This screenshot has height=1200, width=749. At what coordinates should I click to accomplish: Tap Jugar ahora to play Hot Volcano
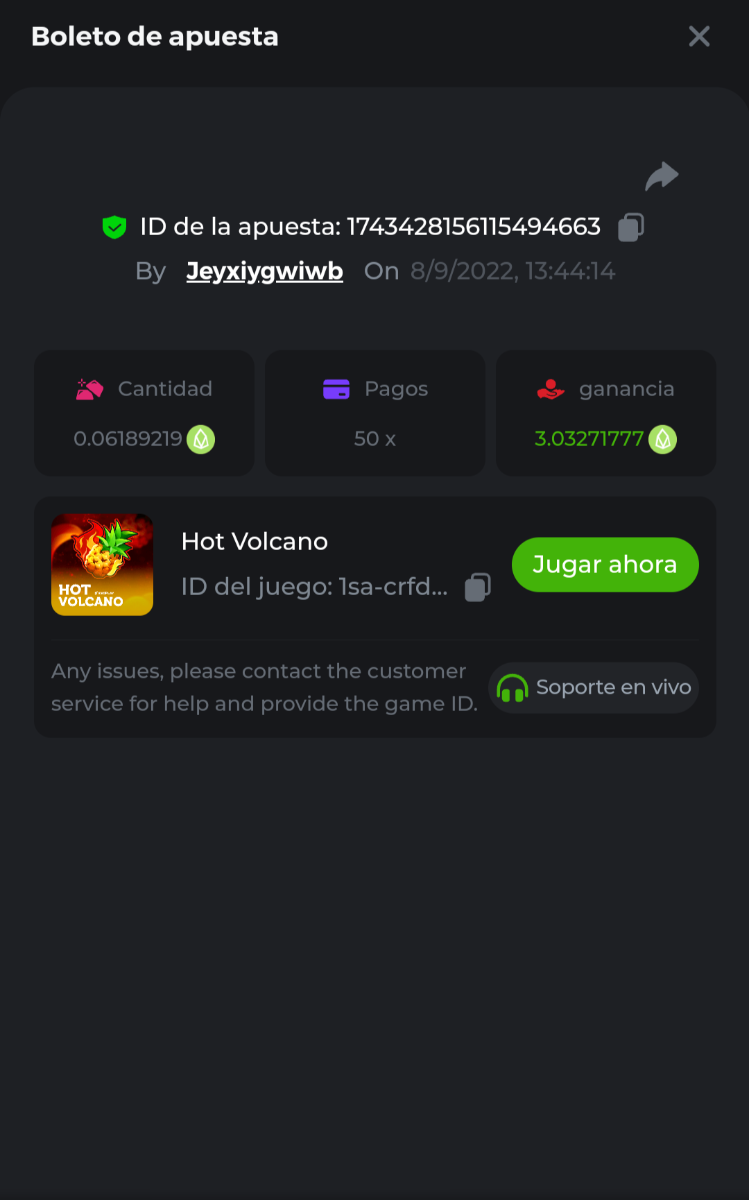[x=604, y=564]
